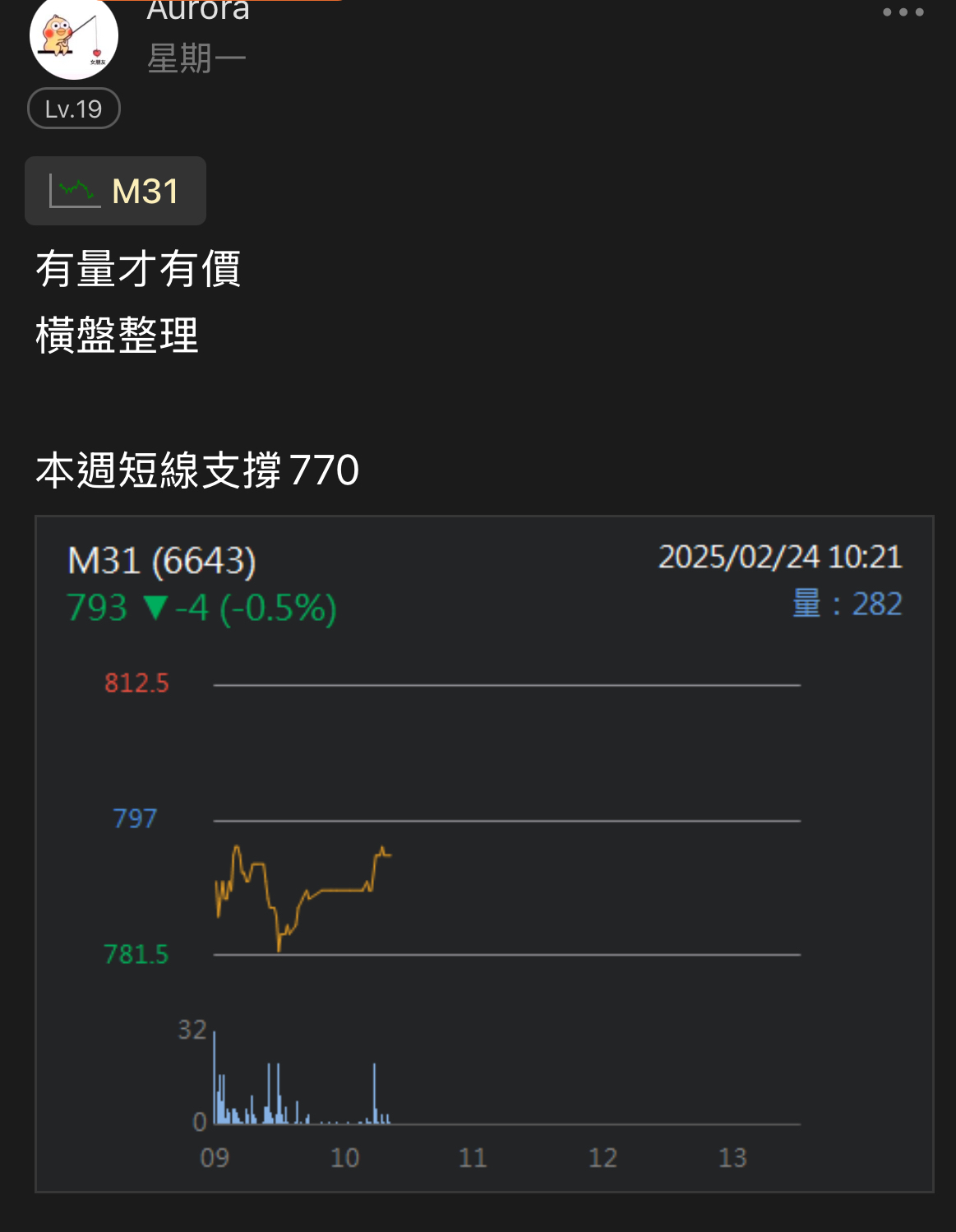Toggle the 812.5 upper price limit label

(x=135, y=682)
